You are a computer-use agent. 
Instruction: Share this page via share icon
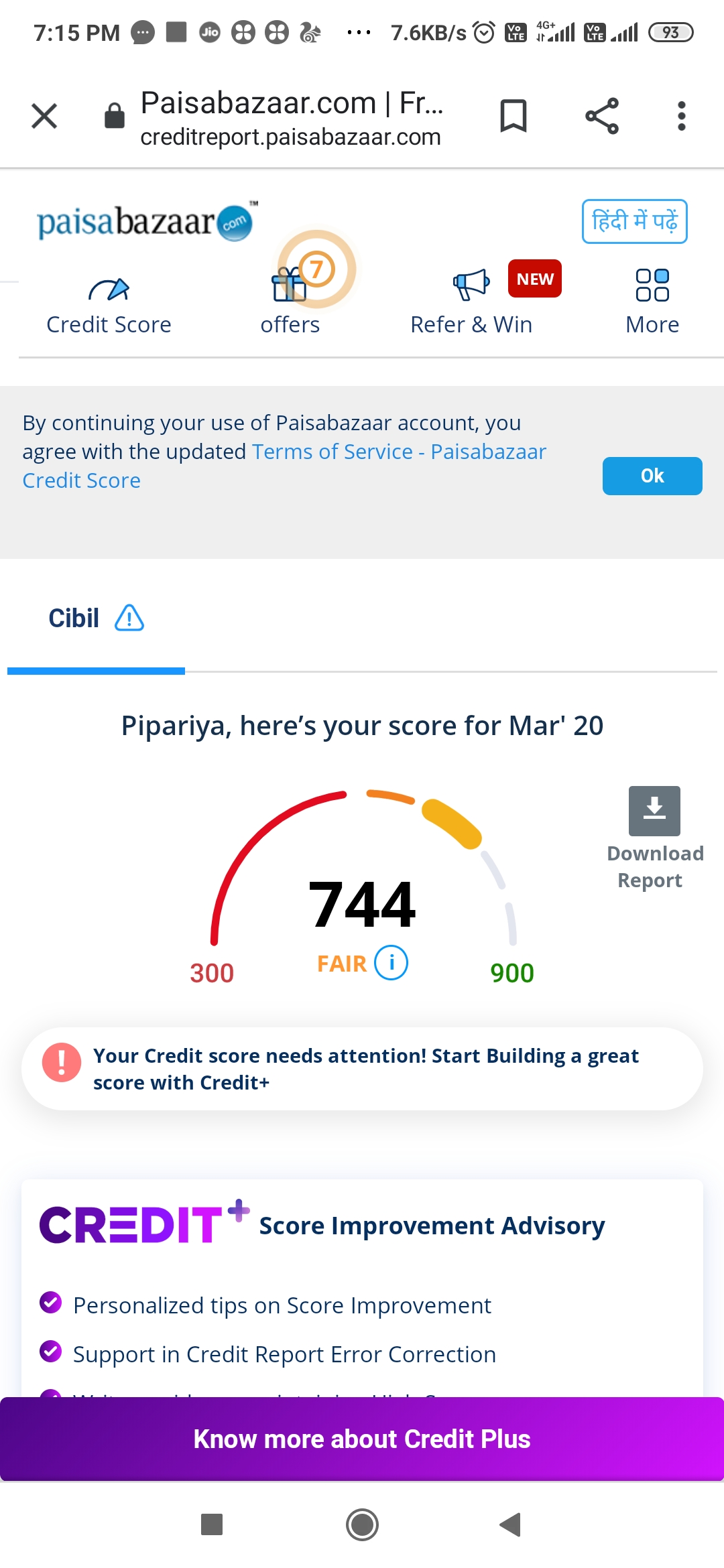click(x=602, y=116)
